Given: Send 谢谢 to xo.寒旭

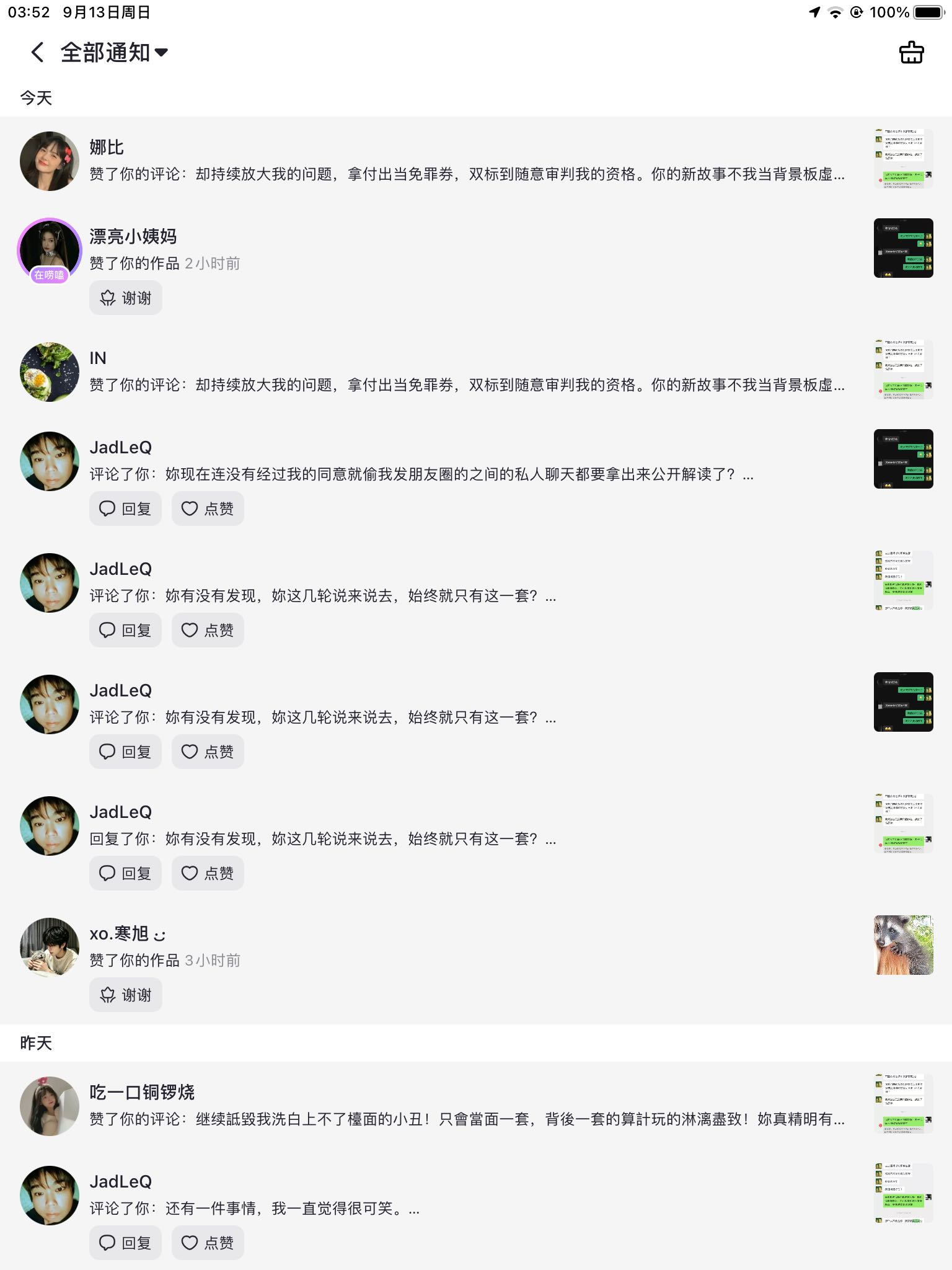Looking at the screenshot, I should [x=126, y=995].
